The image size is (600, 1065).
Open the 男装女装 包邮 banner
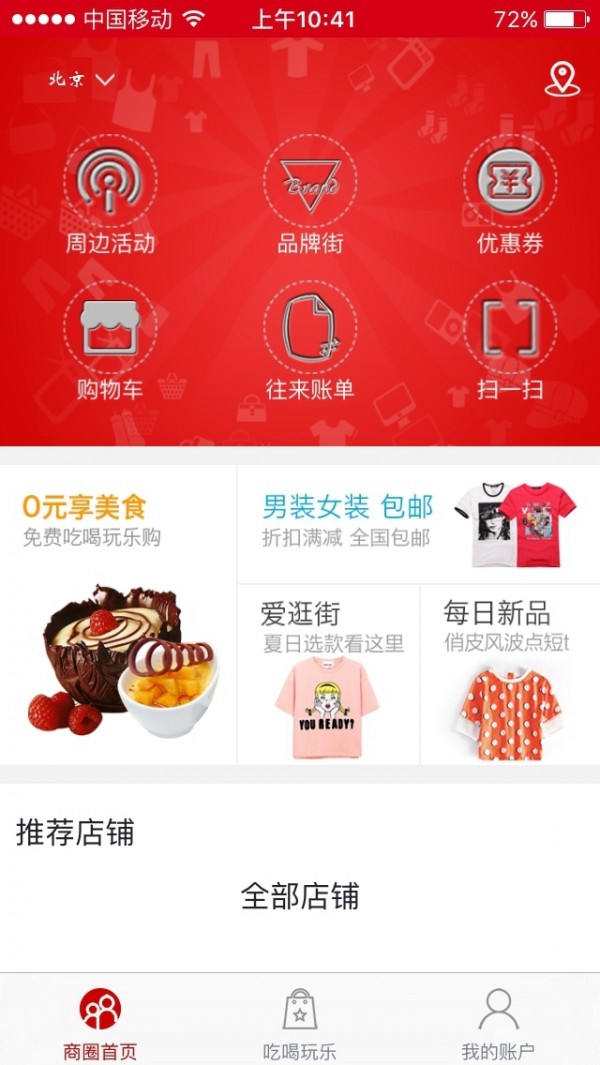pos(418,524)
